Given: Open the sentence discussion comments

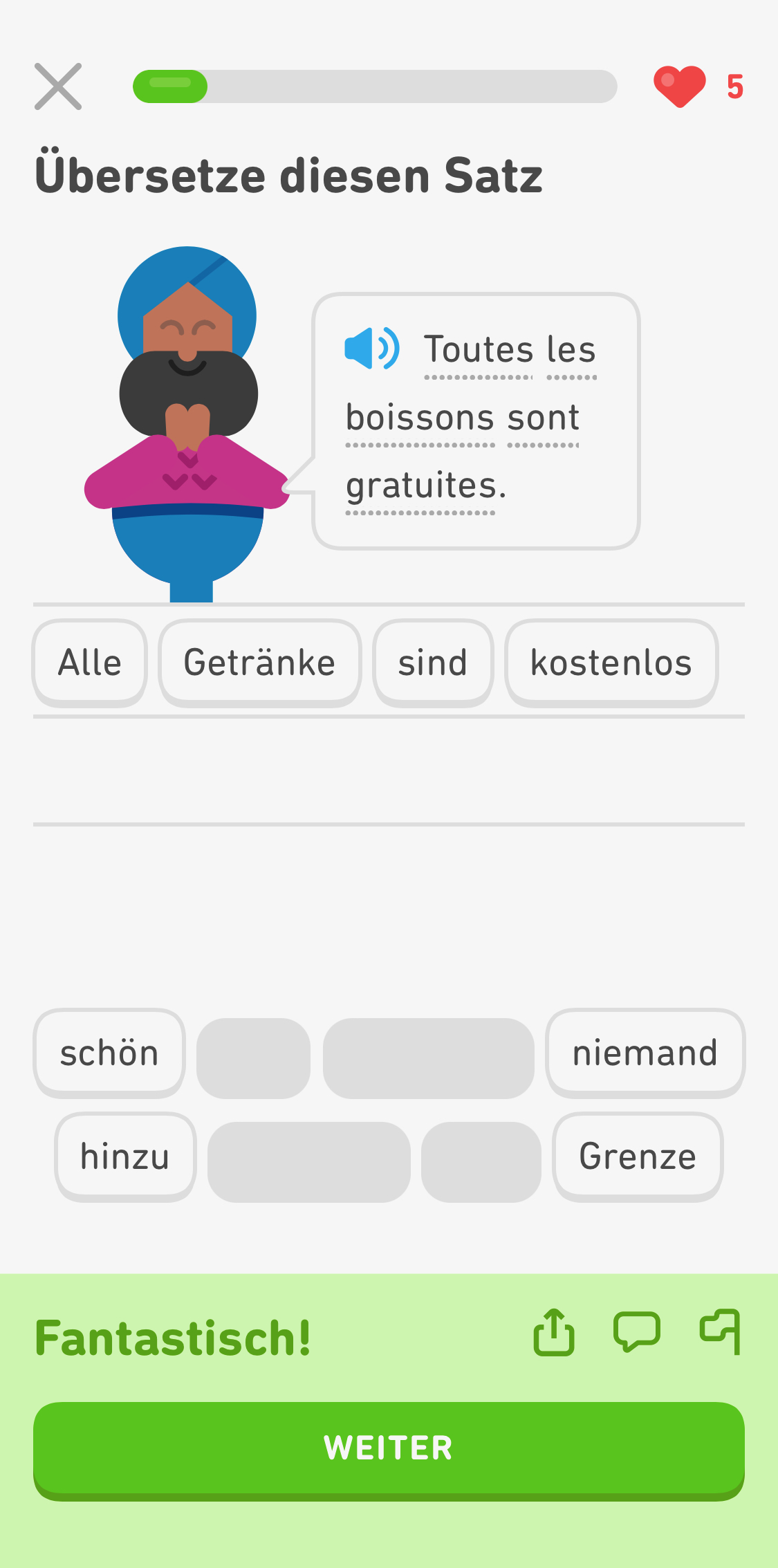Looking at the screenshot, I should pos(636,1332).
